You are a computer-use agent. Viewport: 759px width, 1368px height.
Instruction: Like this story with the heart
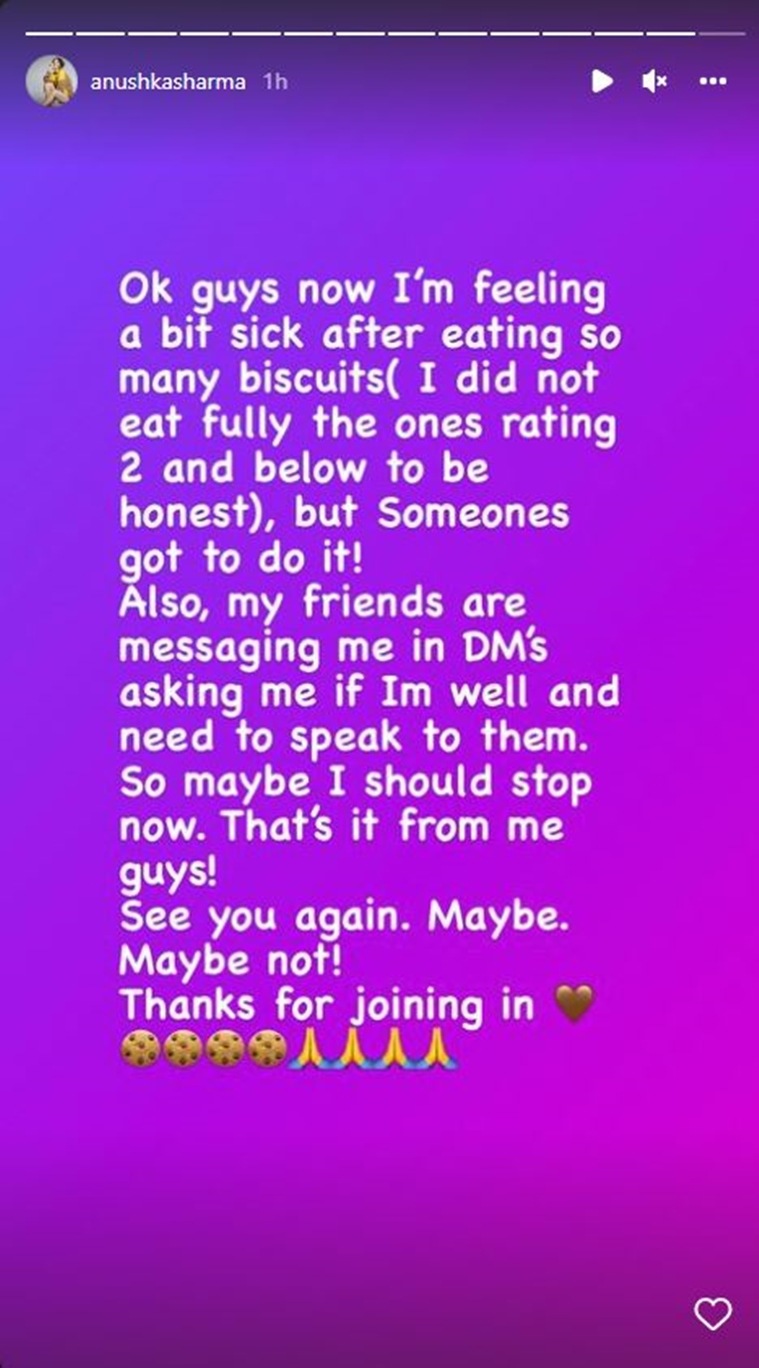click(x=713, y=1313)
